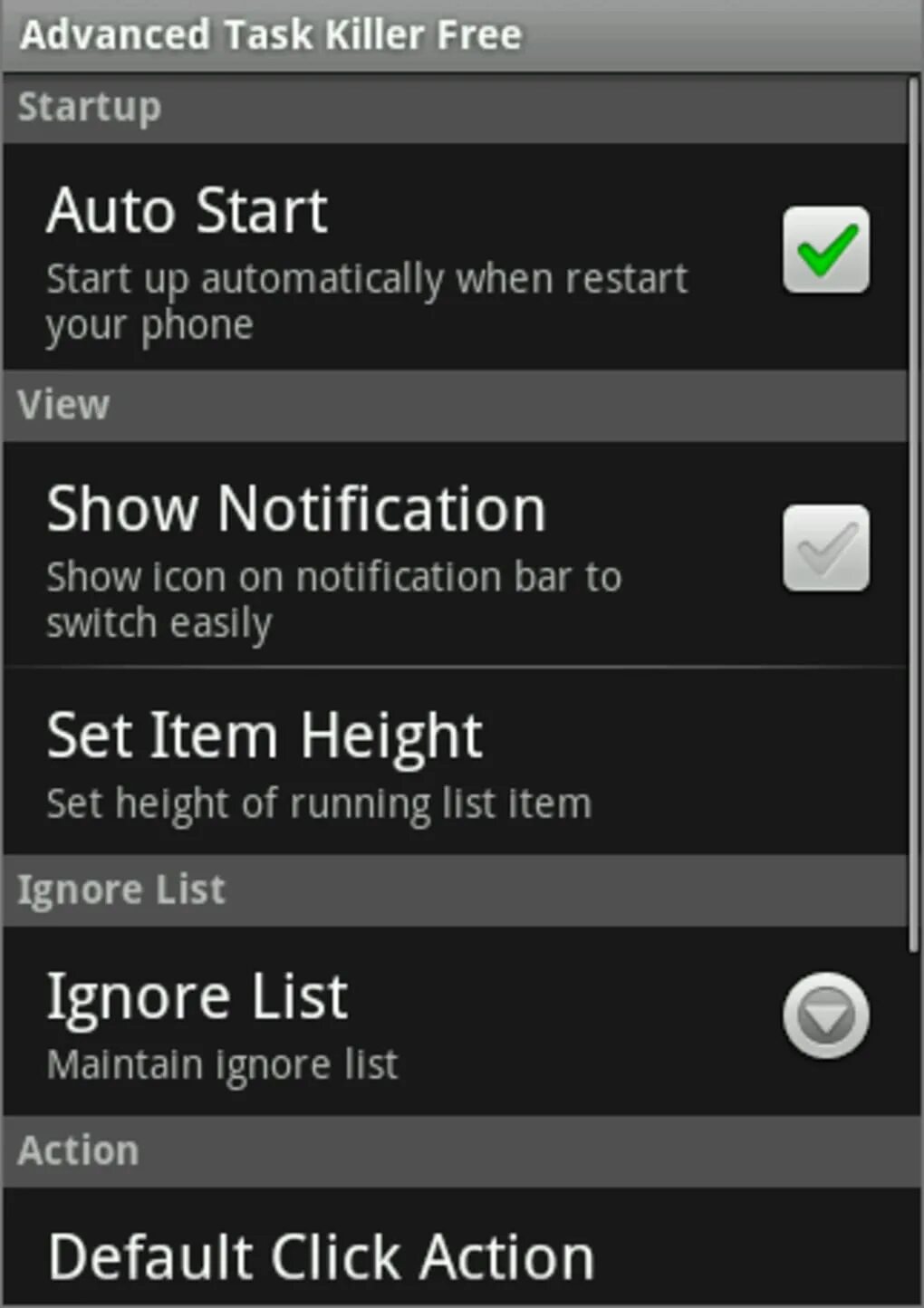This screenshot has height=1308, width=924.
Task: Enable the Show Notification checkbox
Action: 826,548
